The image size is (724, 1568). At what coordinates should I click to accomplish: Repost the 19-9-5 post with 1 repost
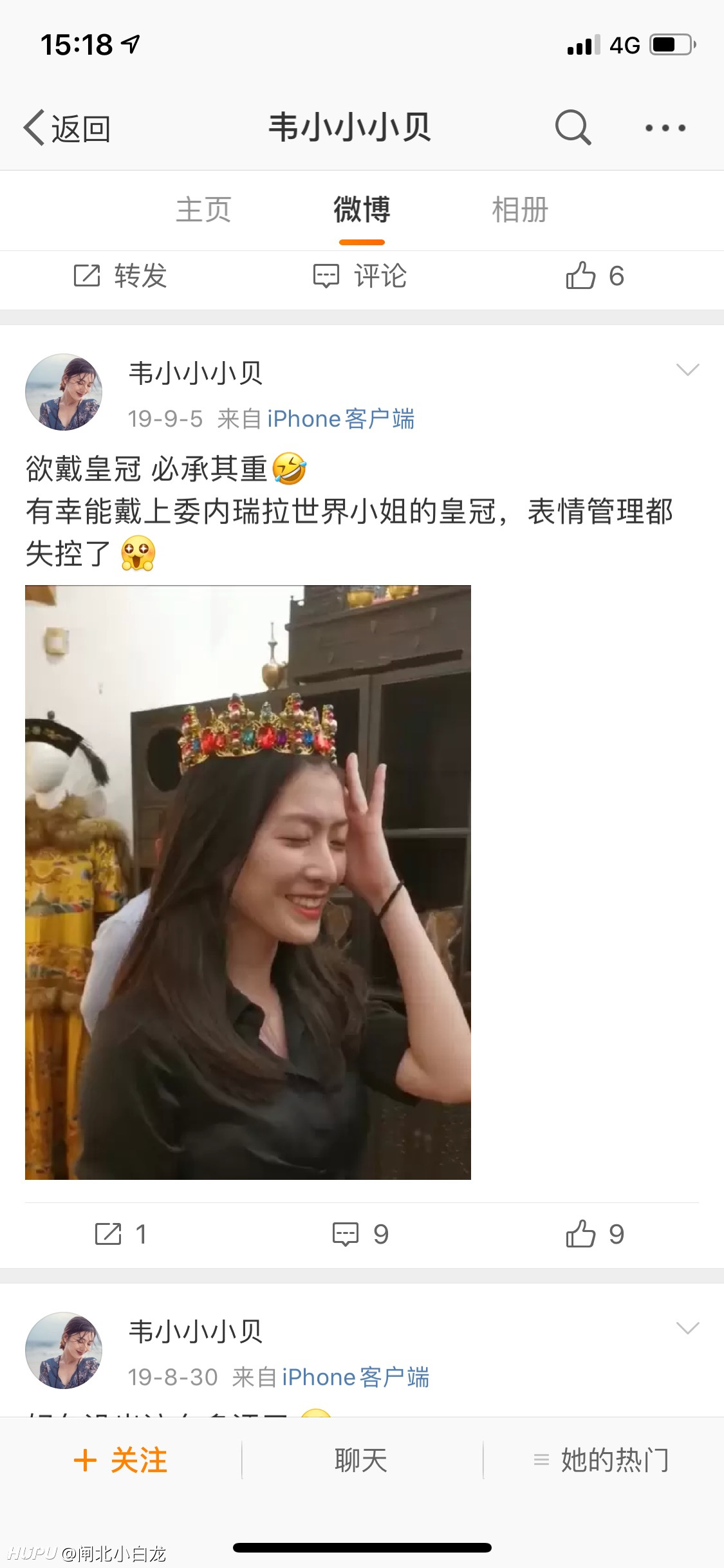(120, 1234)
